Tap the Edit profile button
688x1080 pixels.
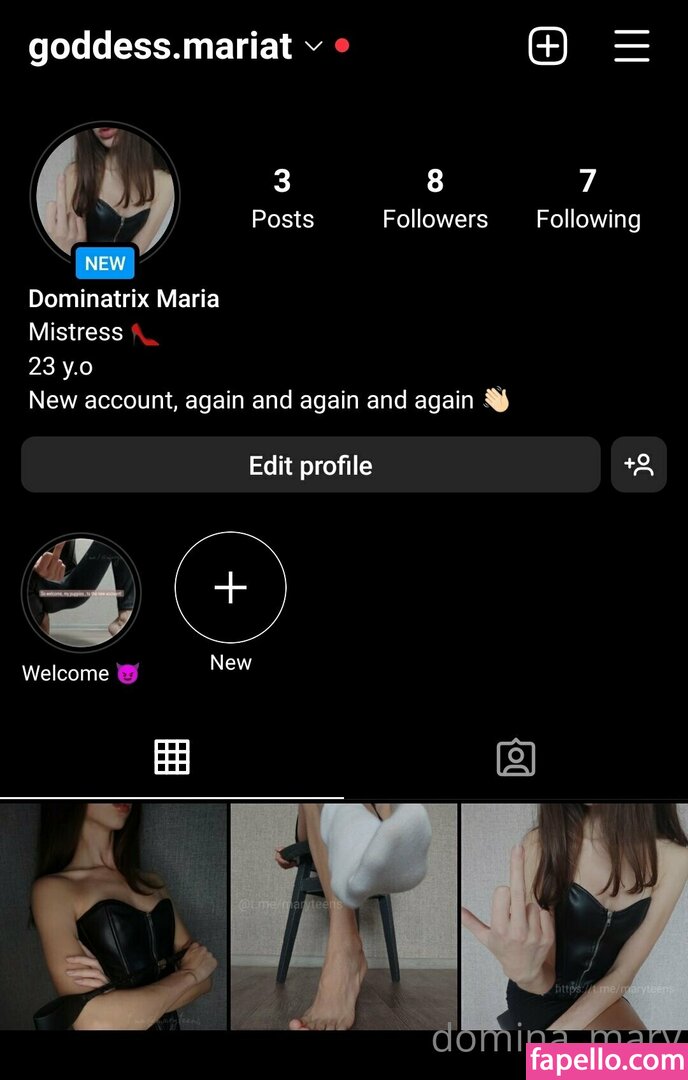[x=310, y=465]
